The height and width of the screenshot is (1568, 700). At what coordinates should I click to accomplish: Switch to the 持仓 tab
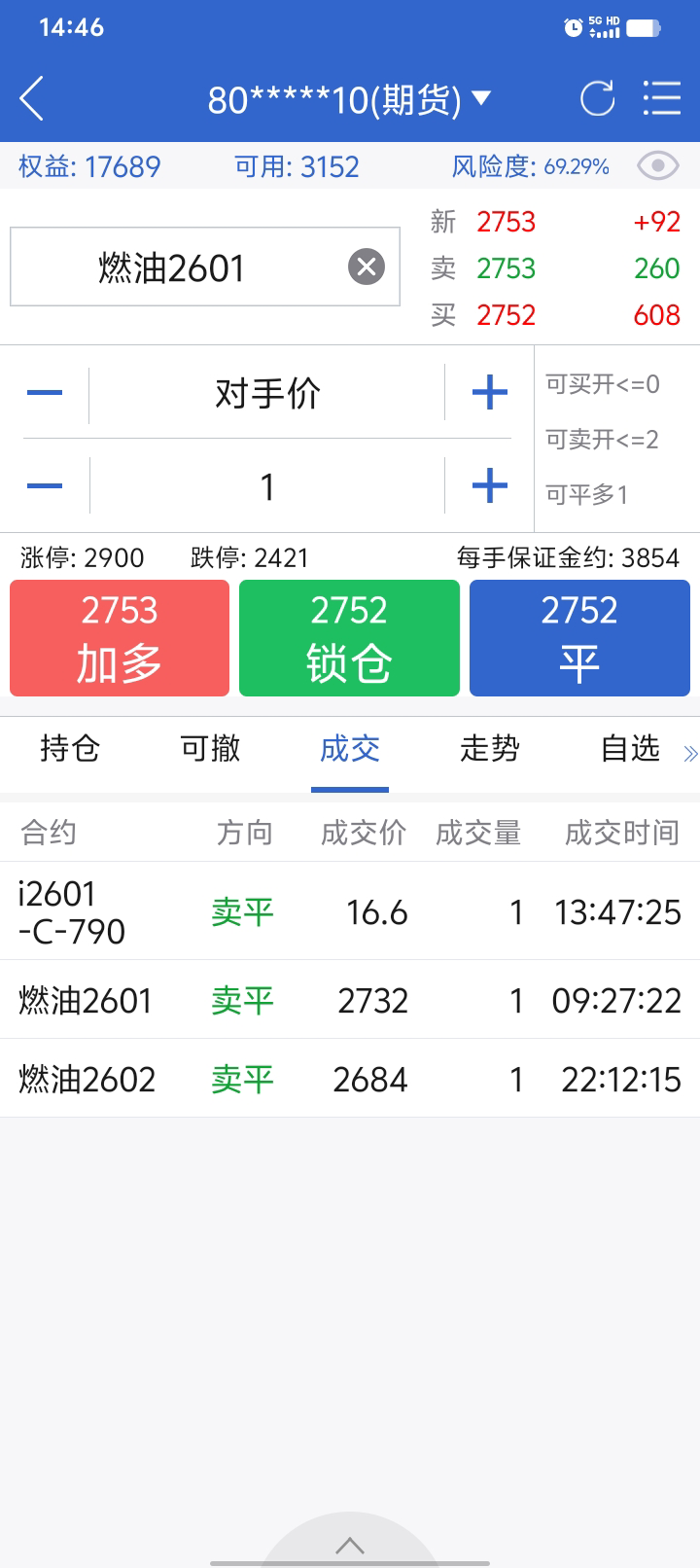tap(70, 748)
